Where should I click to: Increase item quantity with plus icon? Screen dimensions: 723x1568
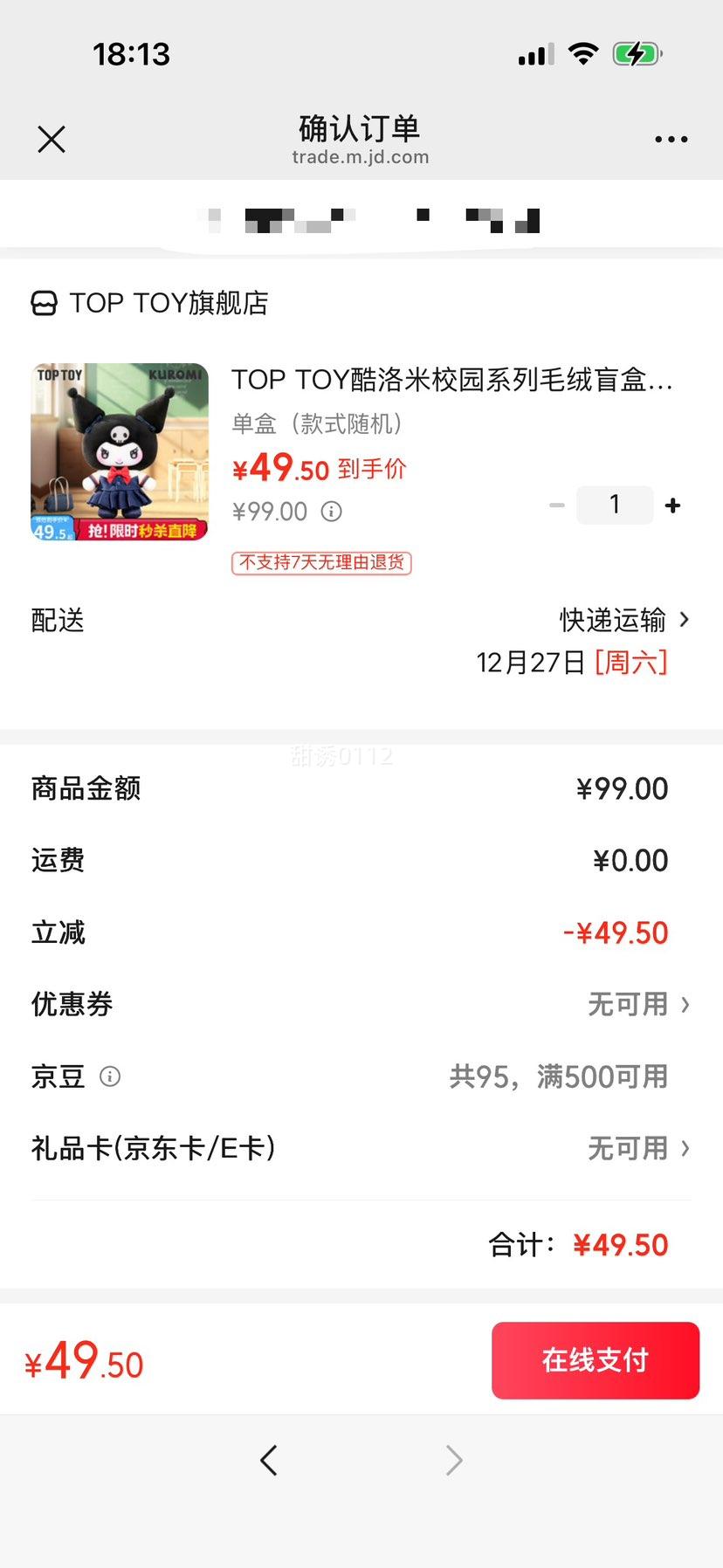pyautogui.click(x=672, y=505)
